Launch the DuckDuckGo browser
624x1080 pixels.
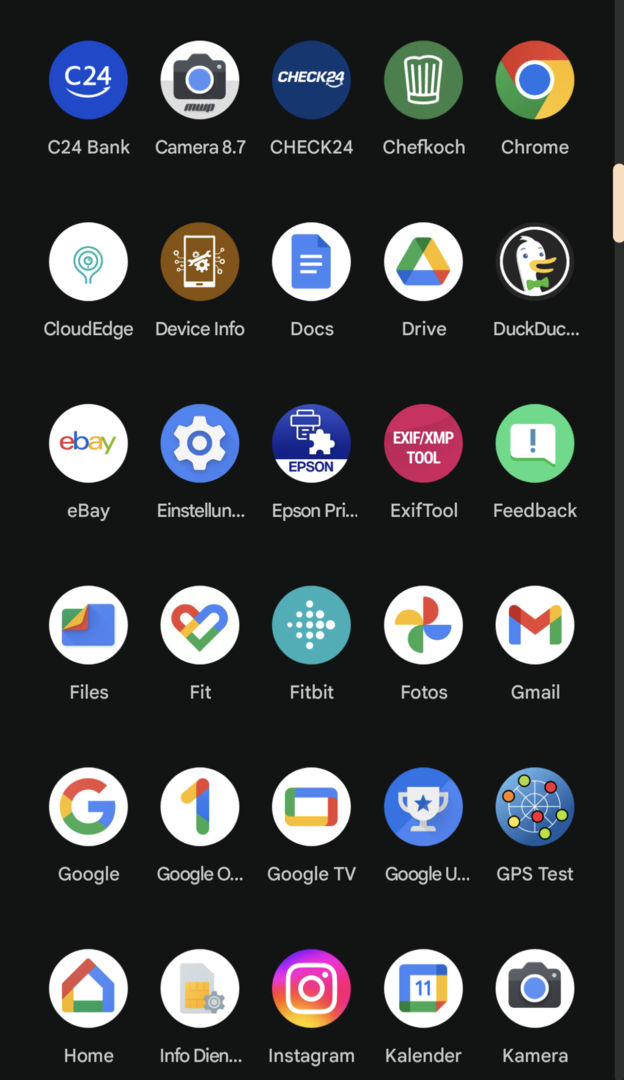(x=535, y=262)
